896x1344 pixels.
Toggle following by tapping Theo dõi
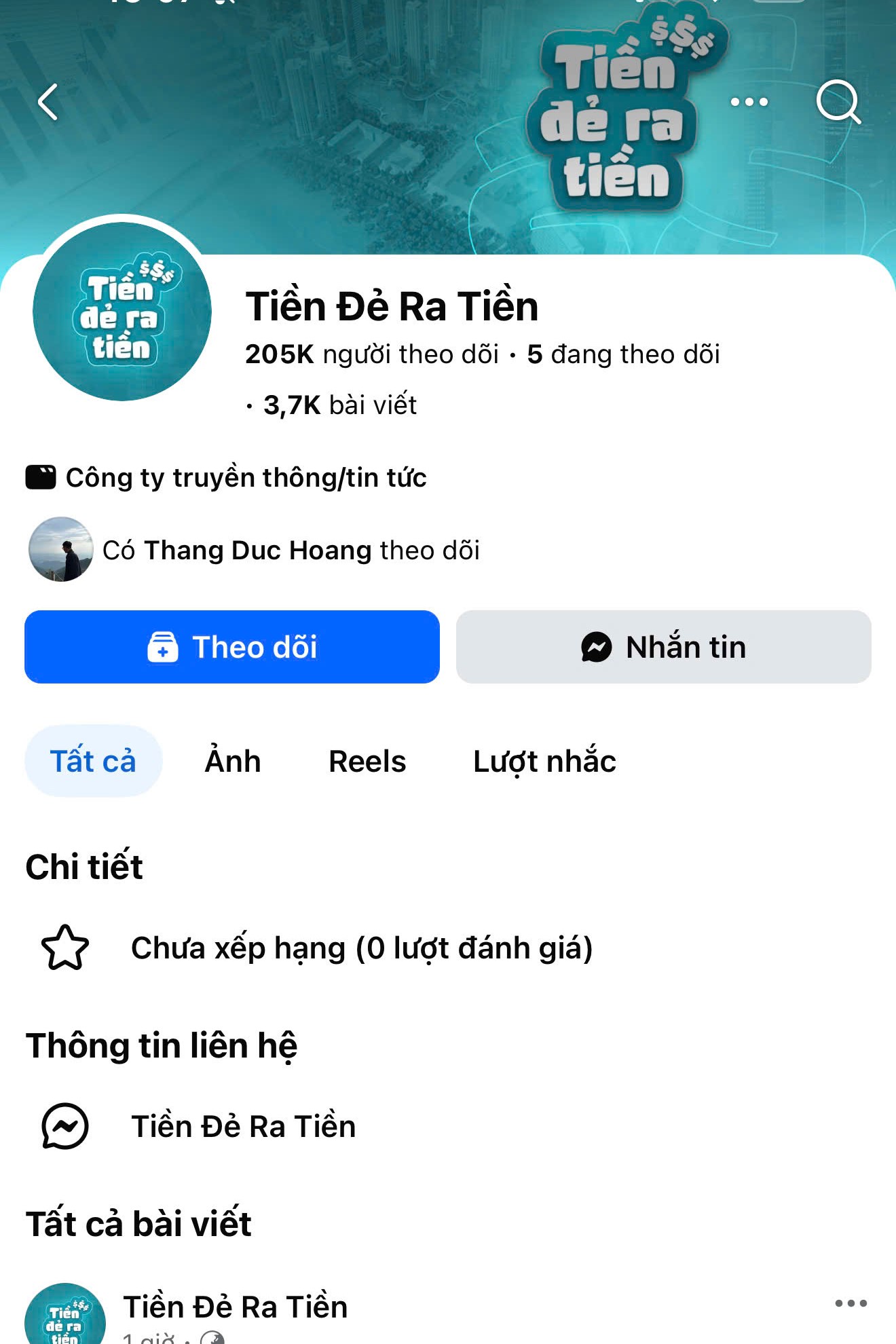pyautogui.click(x=232, y=648)
